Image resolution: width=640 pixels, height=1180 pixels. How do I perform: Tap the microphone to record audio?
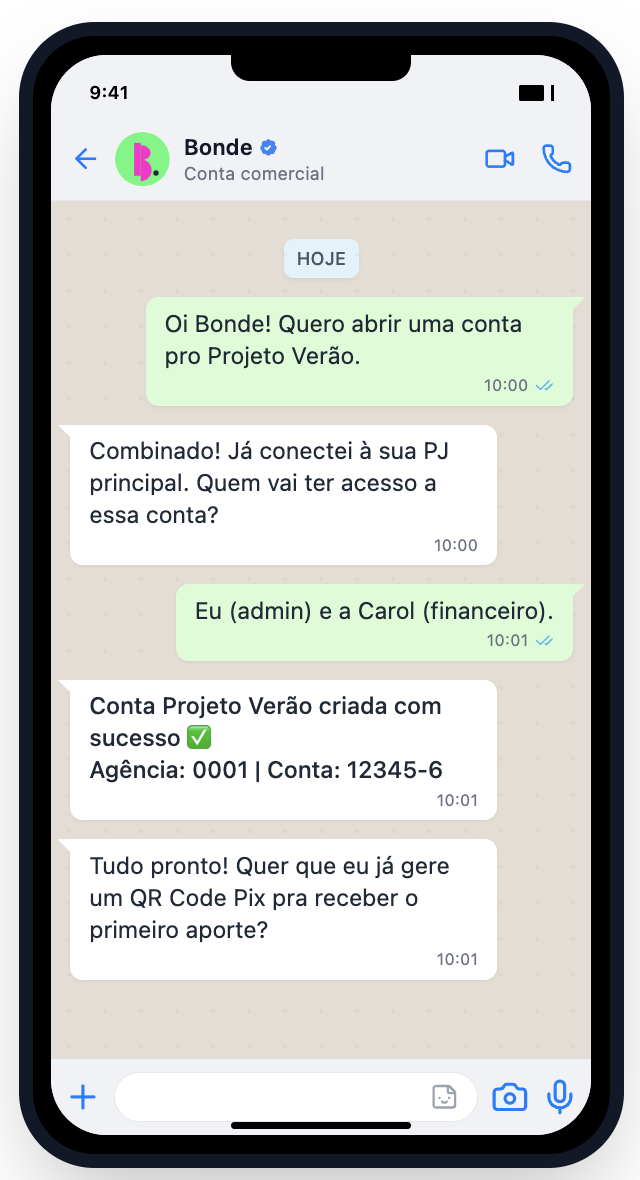pos(559,1097)
